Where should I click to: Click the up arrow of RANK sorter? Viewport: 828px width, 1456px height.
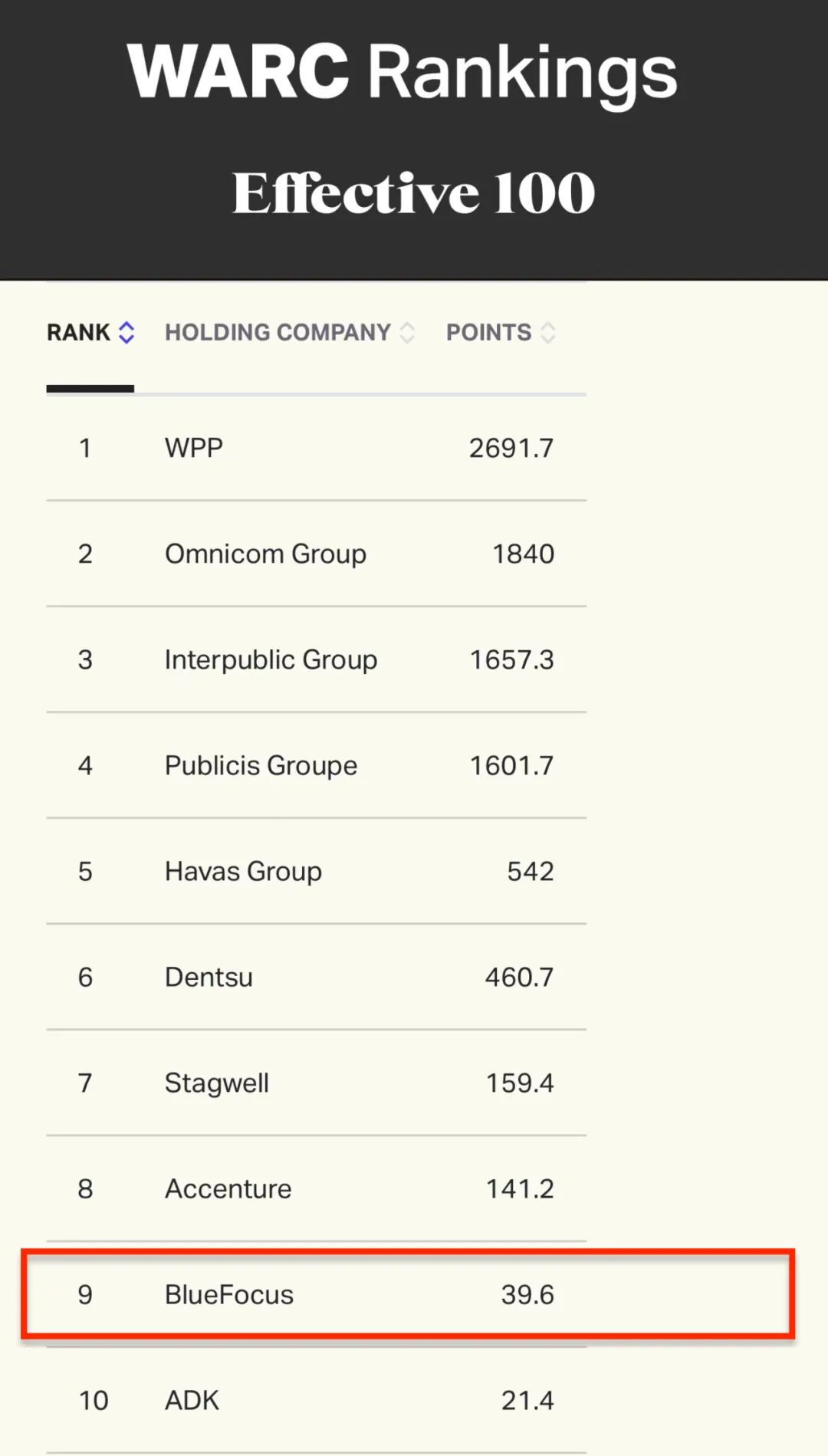pos(127,326)
